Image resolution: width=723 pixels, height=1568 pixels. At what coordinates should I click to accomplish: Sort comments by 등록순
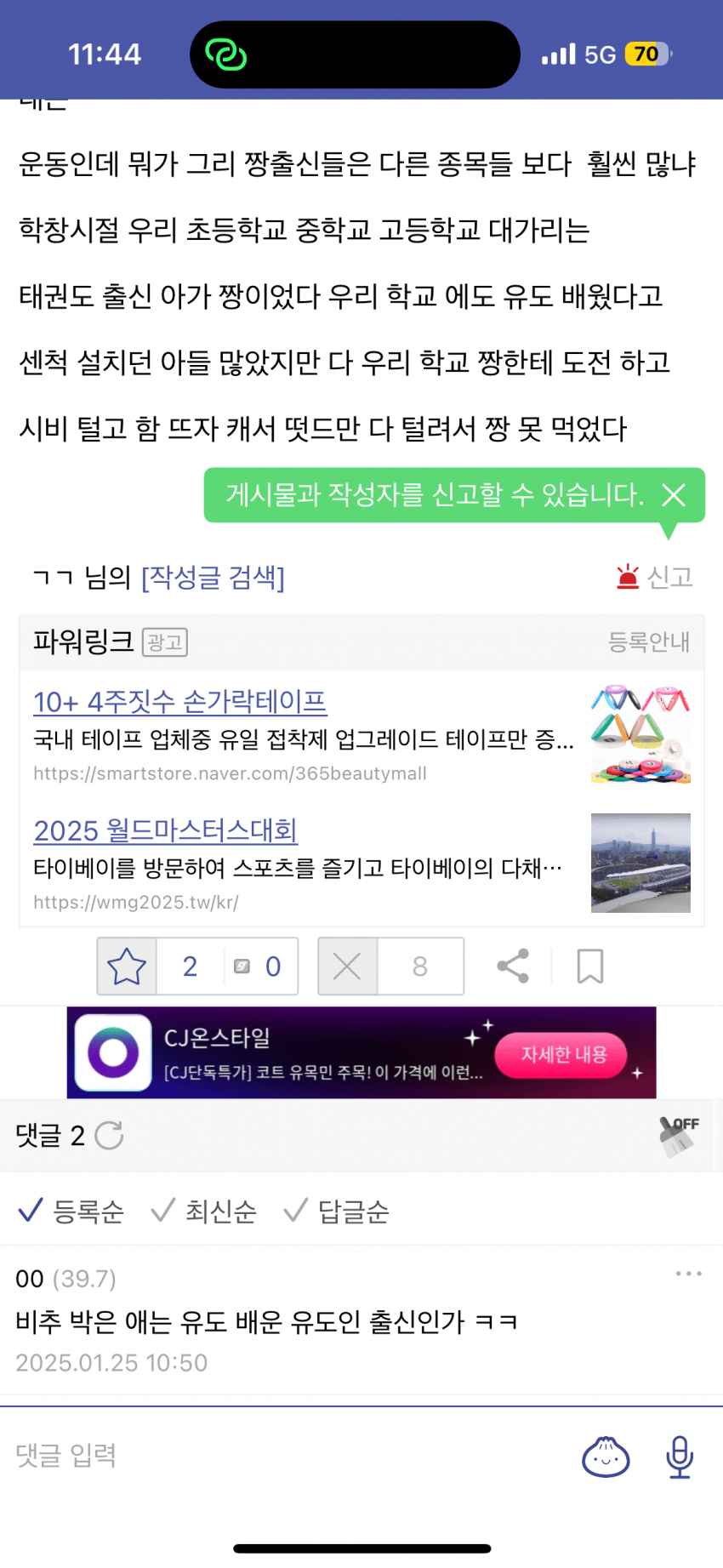coord(71,1211)
